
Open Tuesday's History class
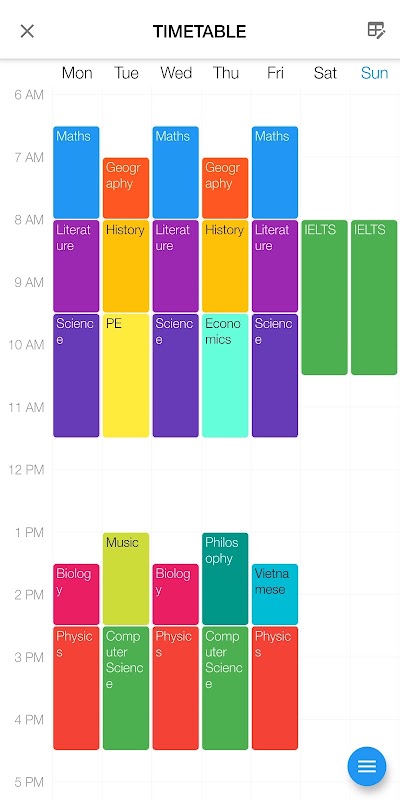click(x=126, y=266)
